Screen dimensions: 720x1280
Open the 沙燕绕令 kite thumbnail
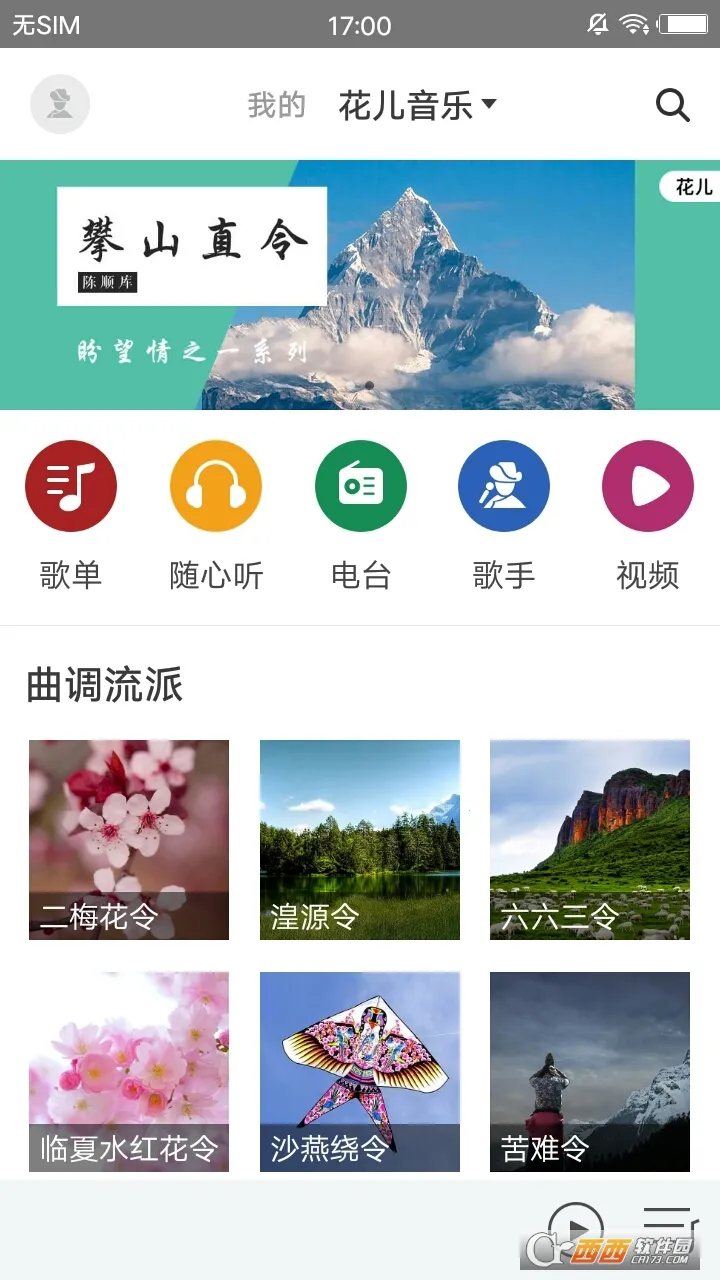(359, 1070)
